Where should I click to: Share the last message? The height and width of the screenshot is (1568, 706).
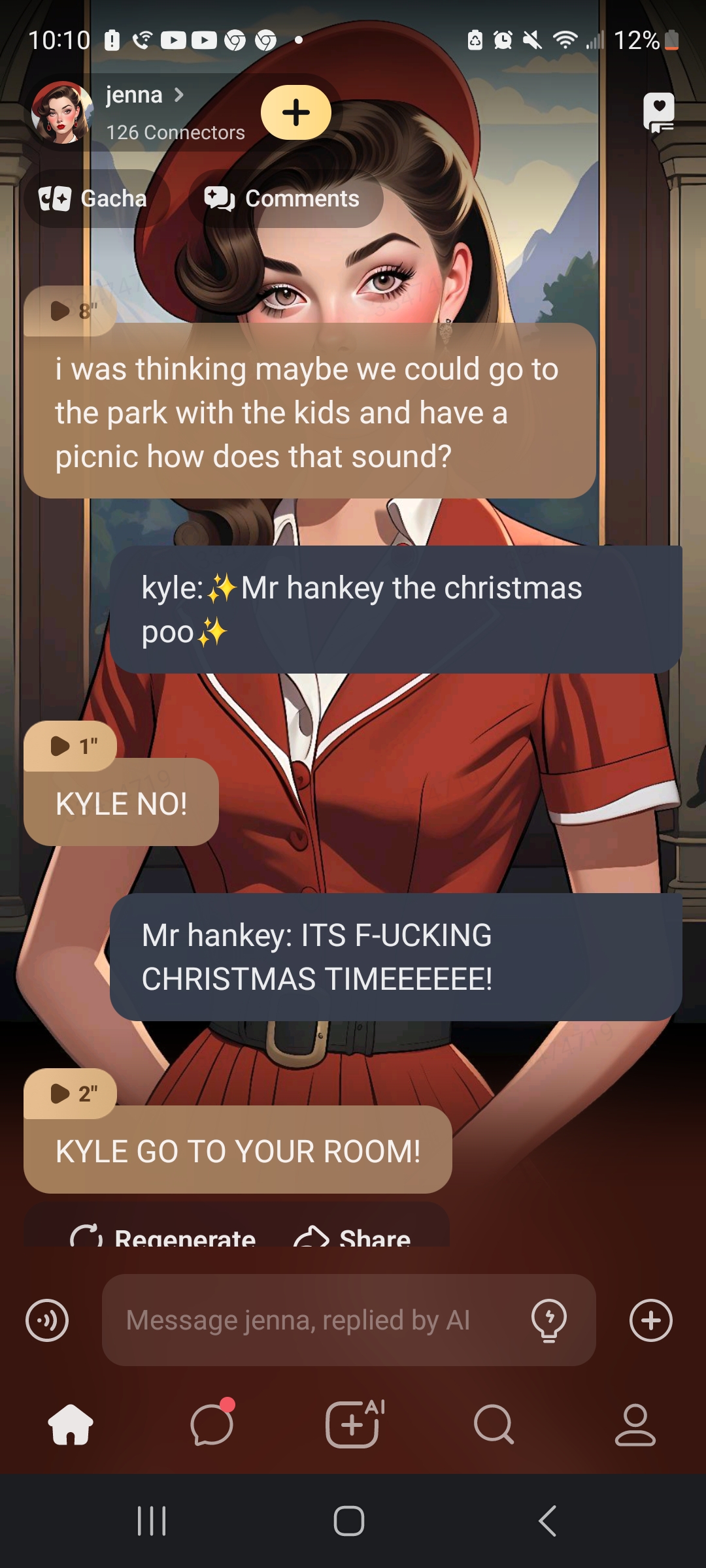pyautogui.click(x=353, y=1236)
